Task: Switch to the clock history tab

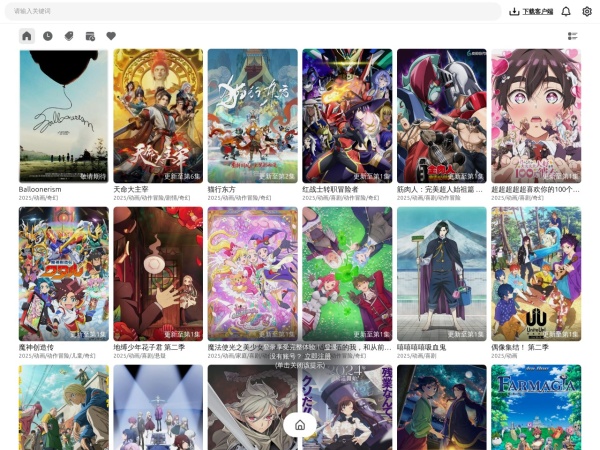Action: pos(48,36)
